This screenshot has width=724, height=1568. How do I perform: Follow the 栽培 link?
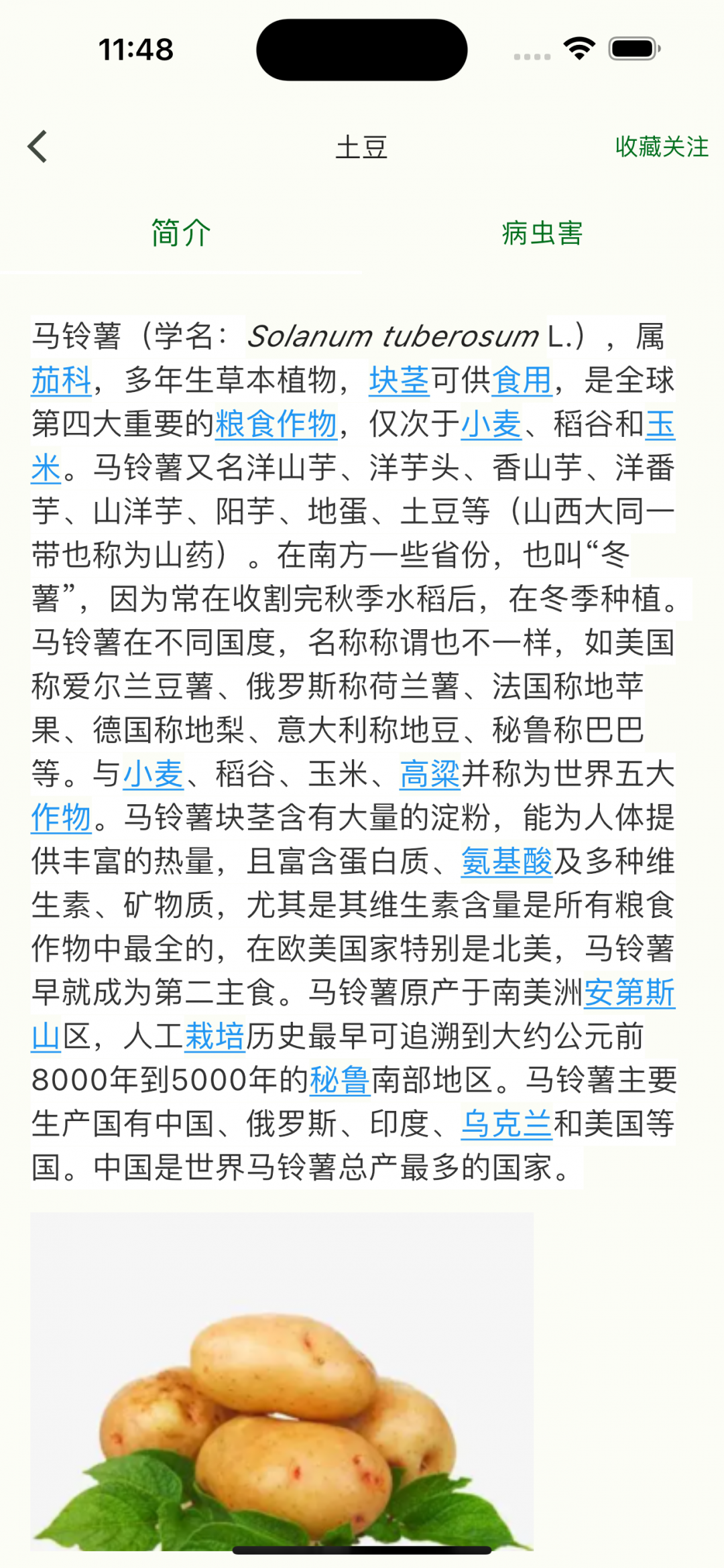(215, 1037)
